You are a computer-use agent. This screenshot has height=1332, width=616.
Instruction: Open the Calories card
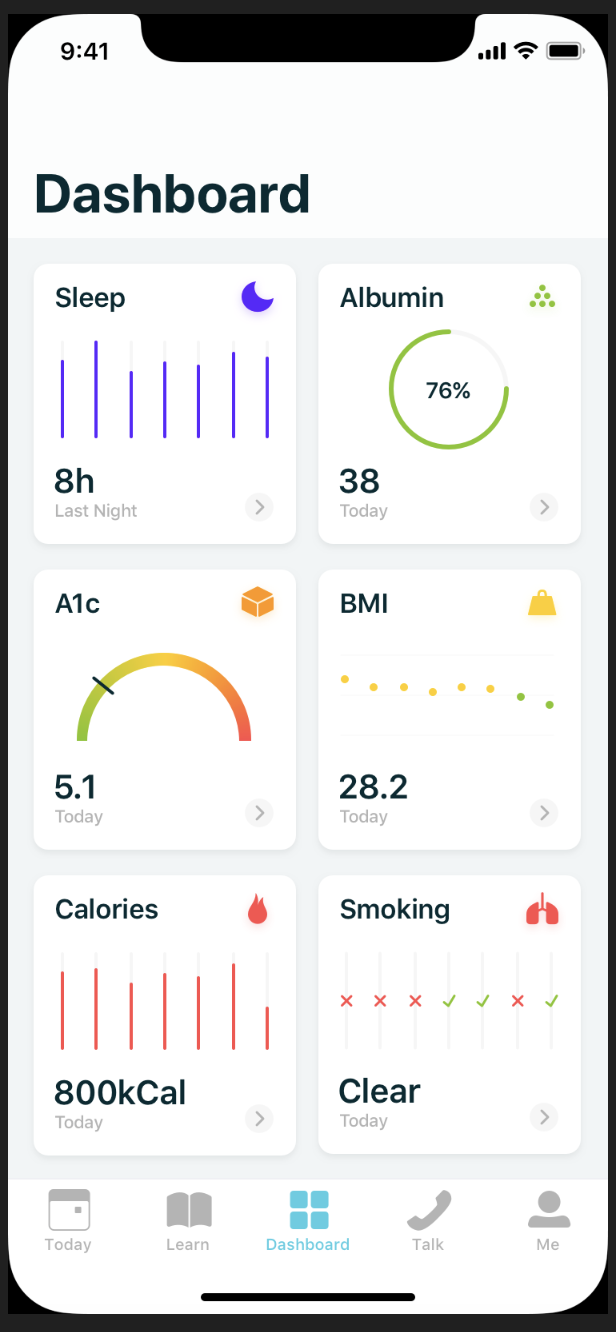164,1015
